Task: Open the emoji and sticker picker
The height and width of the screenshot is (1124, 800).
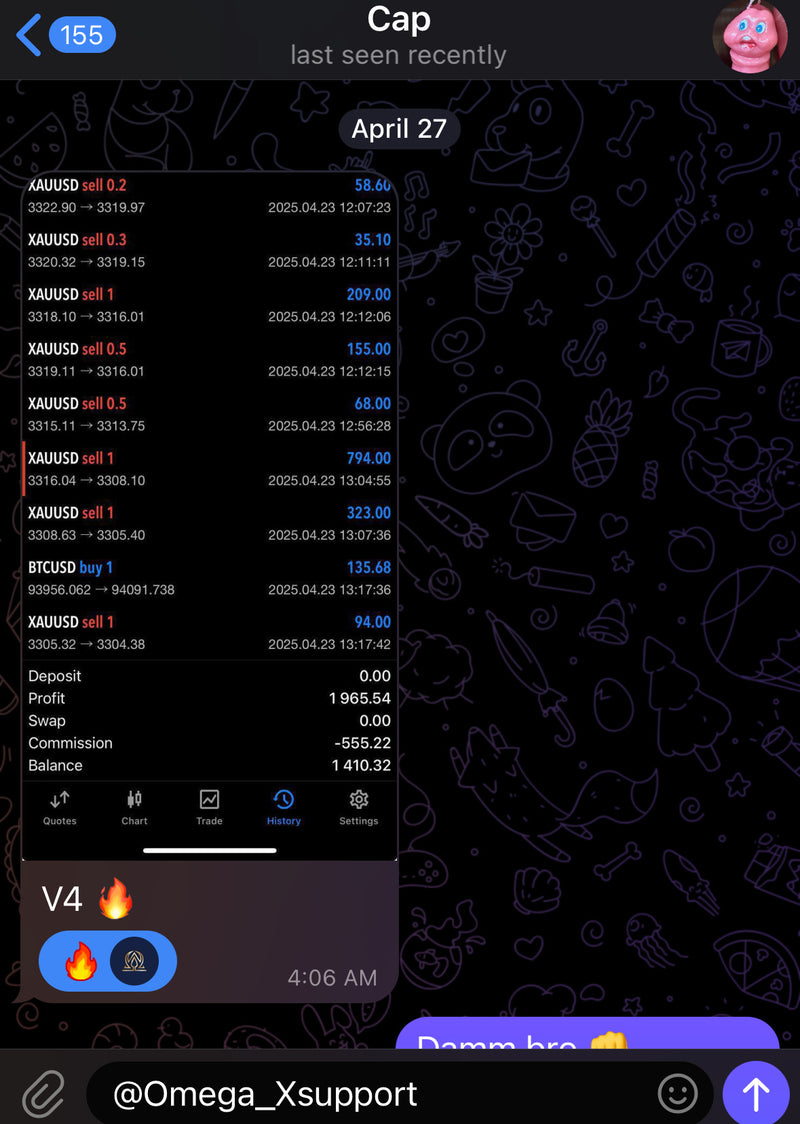Action: pyautogui.click(x=677, y=1093)
